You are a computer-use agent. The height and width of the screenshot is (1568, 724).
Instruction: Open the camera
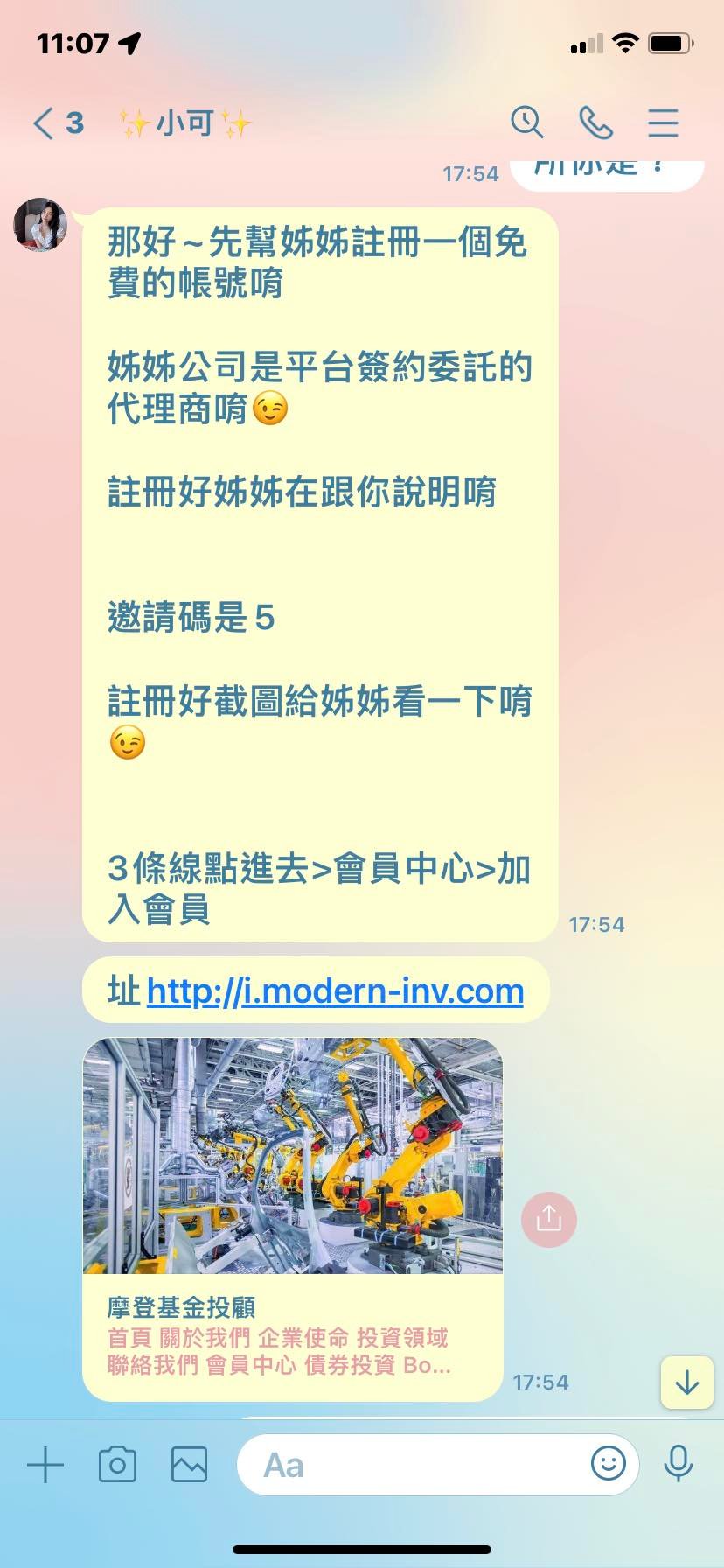pyautogui.click(x=117, y=1465)
